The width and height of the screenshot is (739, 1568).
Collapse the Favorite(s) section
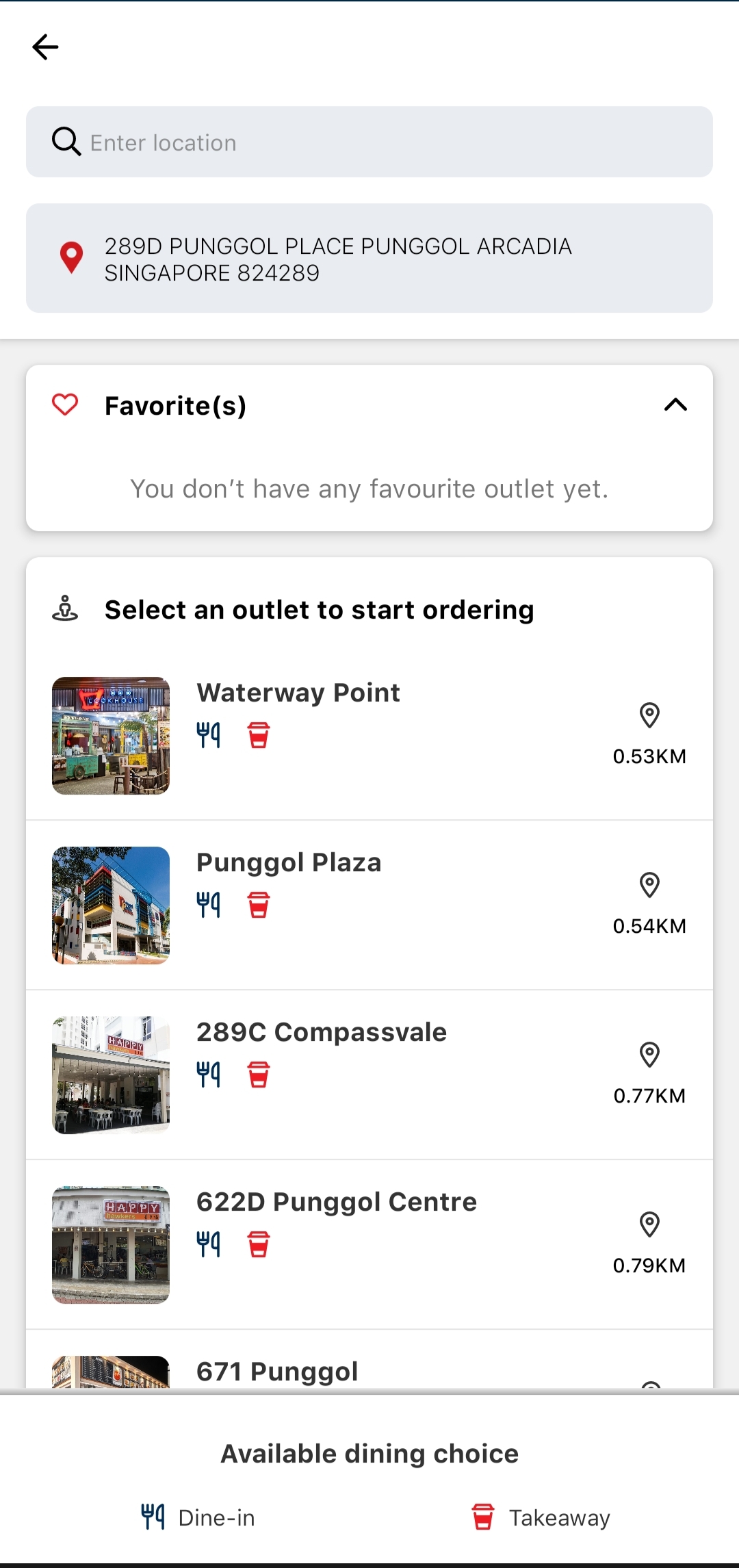point(675,405)
